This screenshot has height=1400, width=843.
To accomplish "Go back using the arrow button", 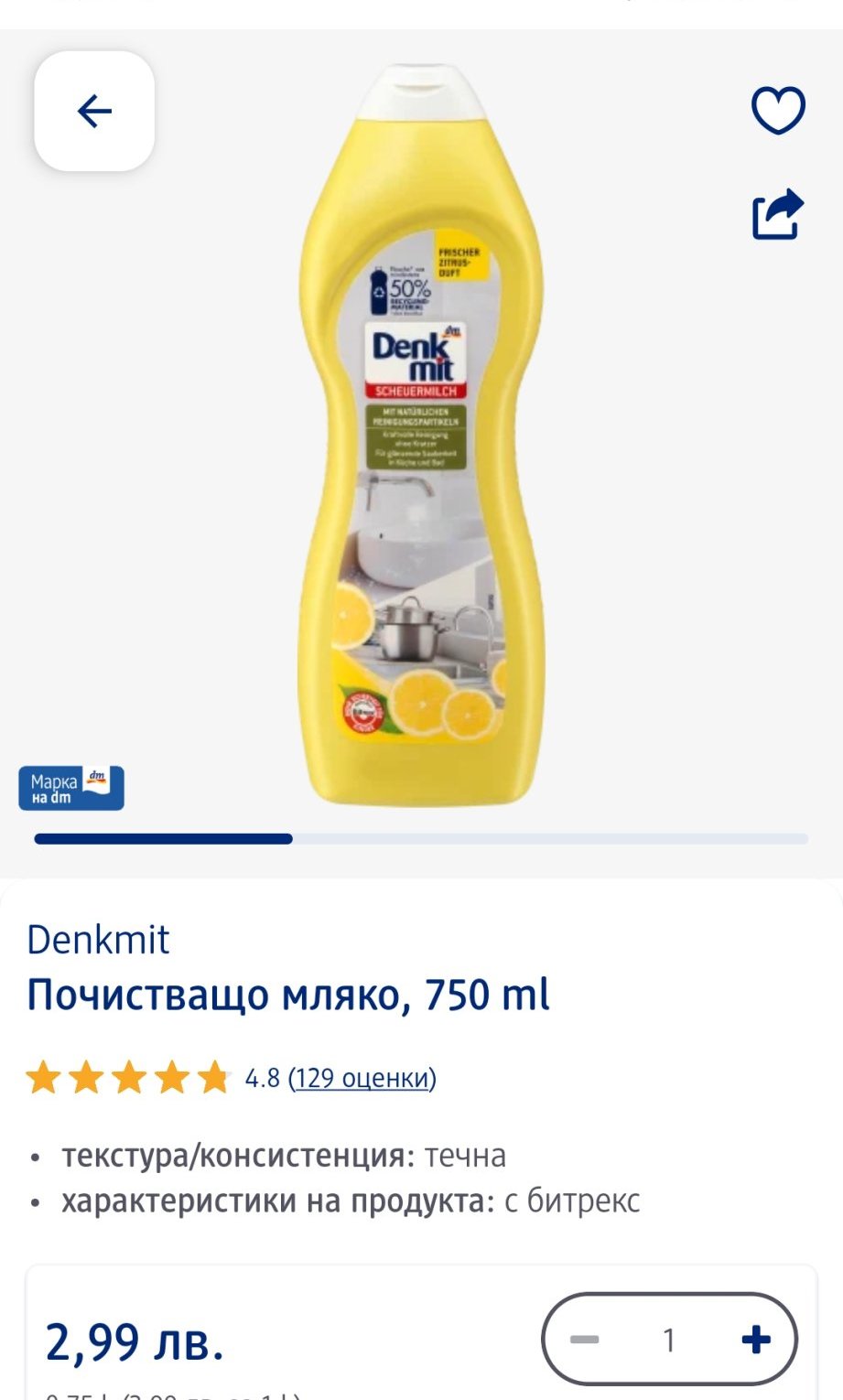I will (94, 112).
